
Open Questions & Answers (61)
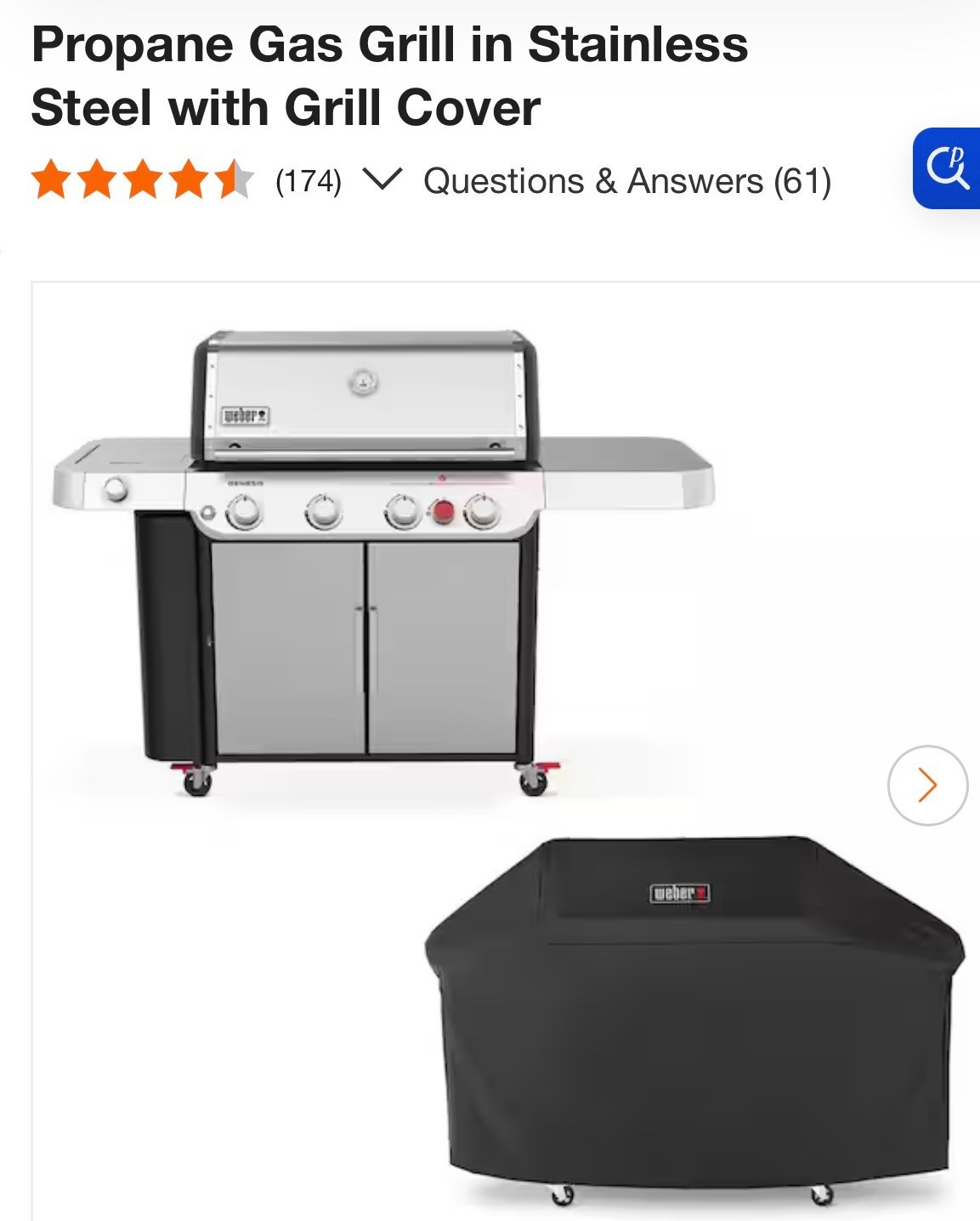(x=626, y=179)
